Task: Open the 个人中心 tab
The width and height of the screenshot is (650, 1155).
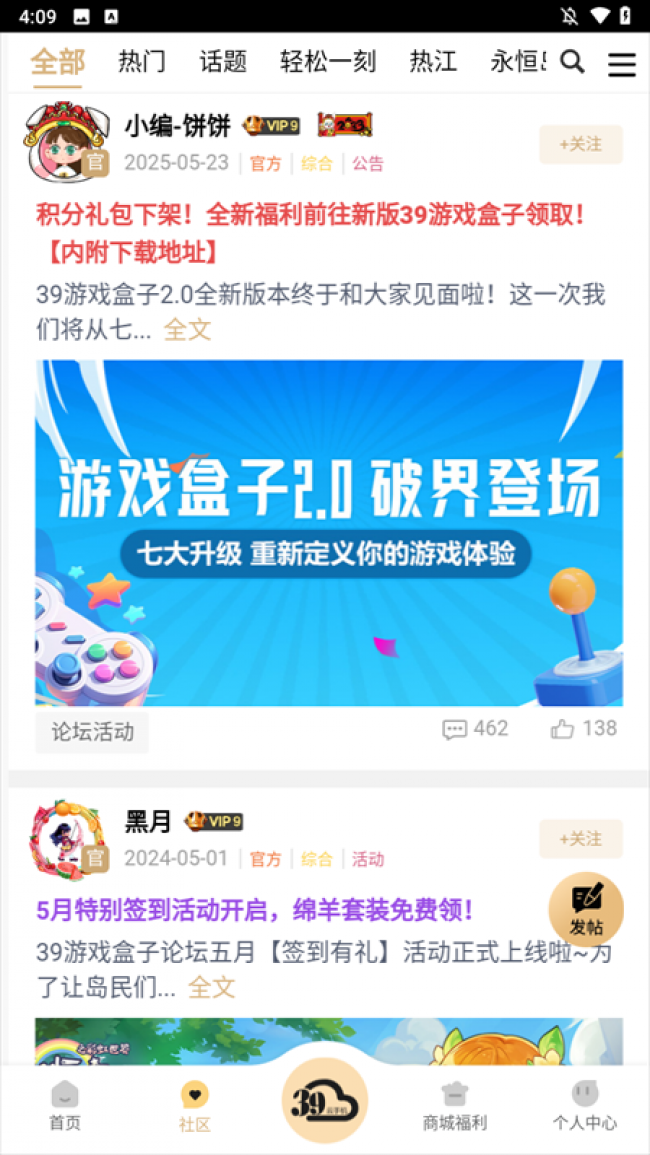Action: (585, 1105)
